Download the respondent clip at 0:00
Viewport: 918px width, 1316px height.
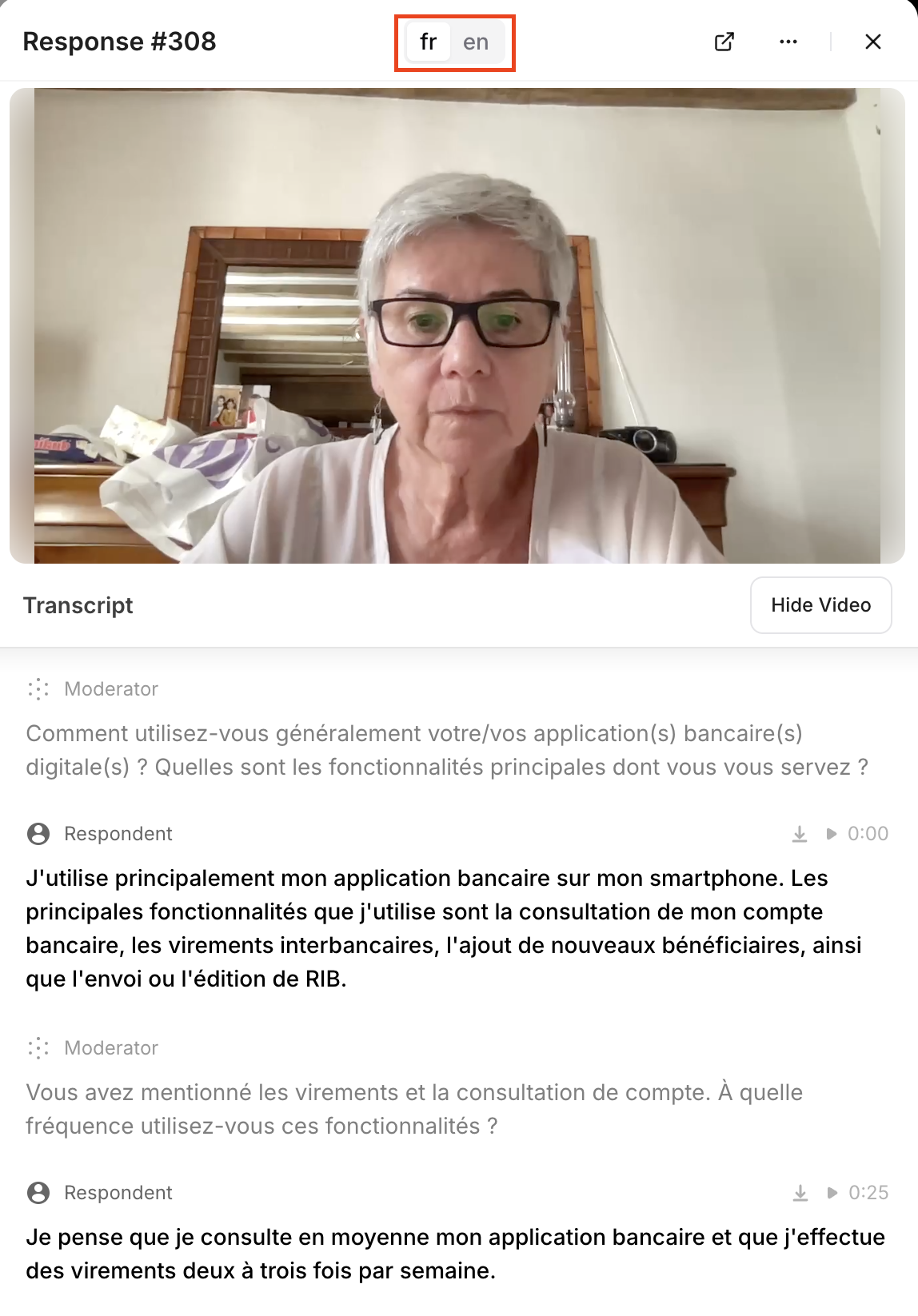[800, 834]
